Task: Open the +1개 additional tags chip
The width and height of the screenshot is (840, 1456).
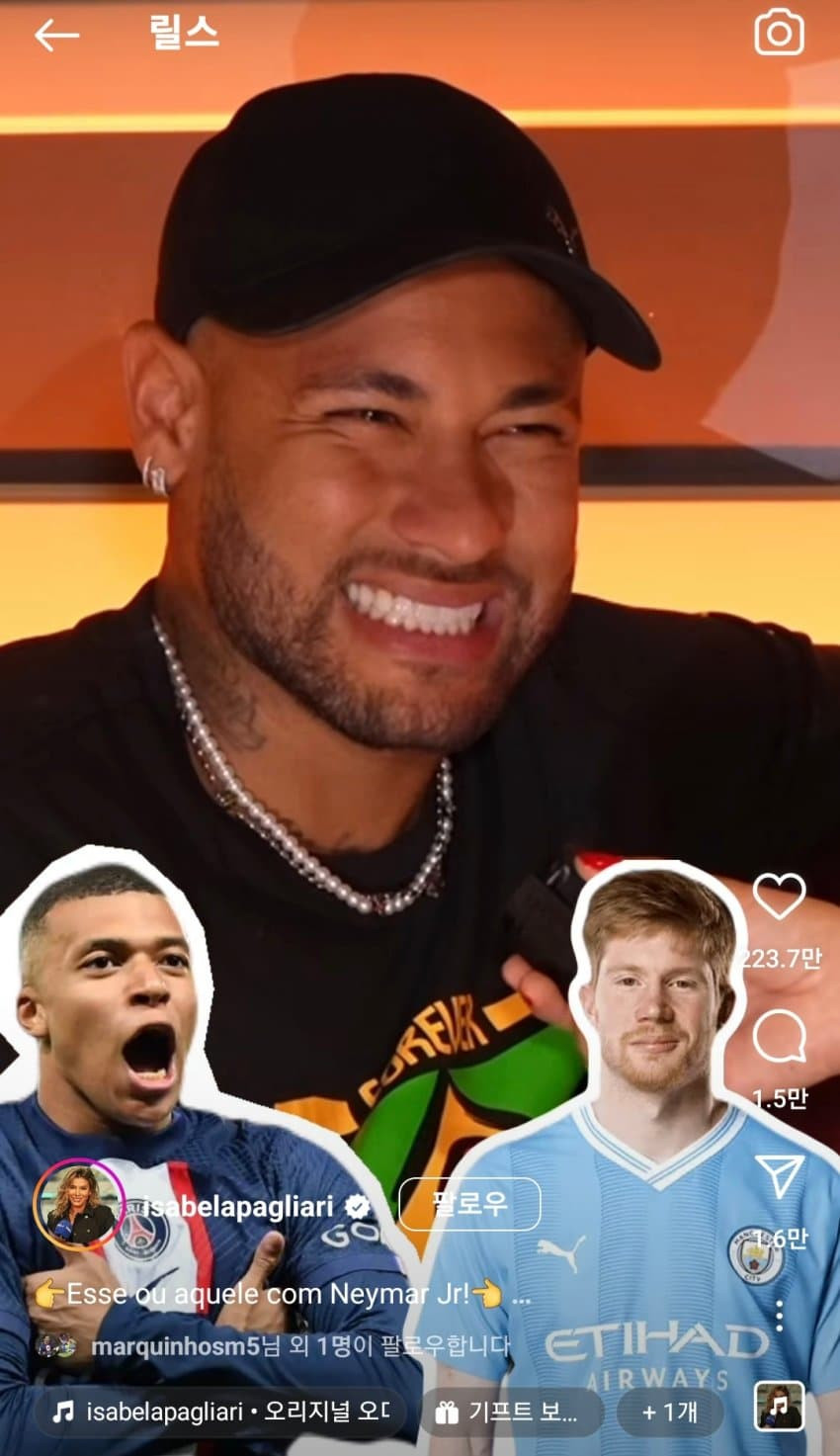Action: pos(669,1412)
